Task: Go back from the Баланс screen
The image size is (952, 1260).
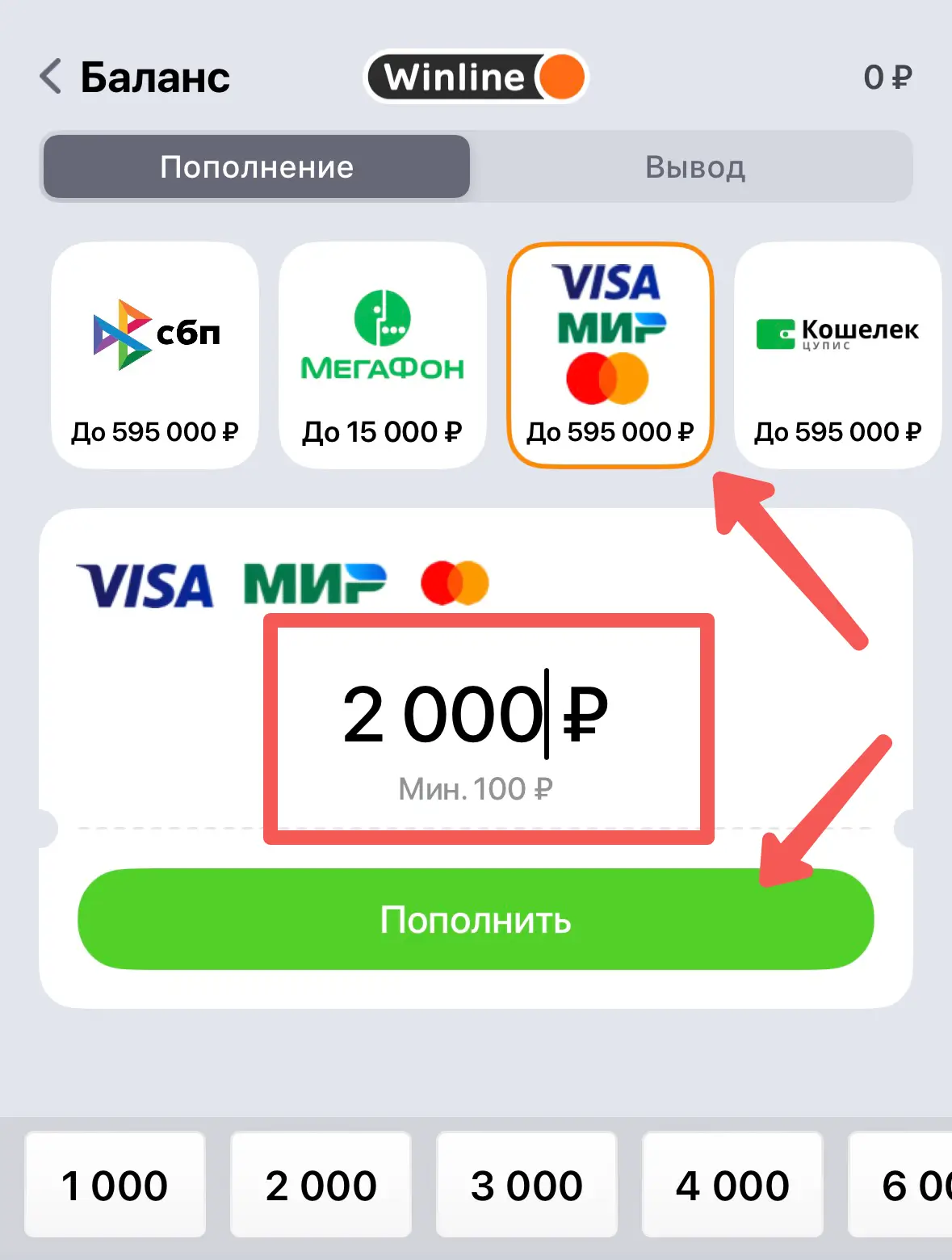Action: 51,78
